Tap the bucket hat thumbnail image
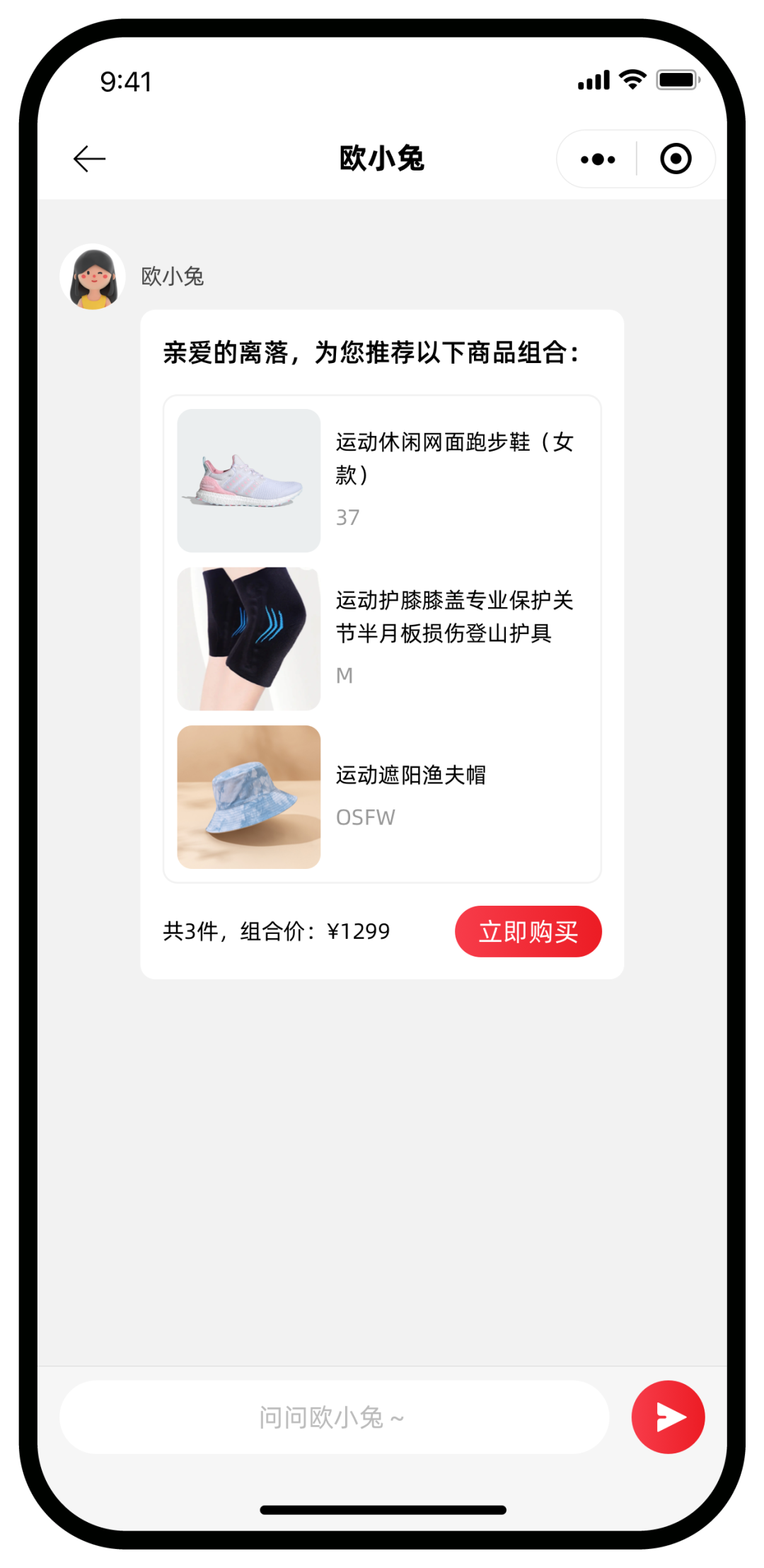 247,795
